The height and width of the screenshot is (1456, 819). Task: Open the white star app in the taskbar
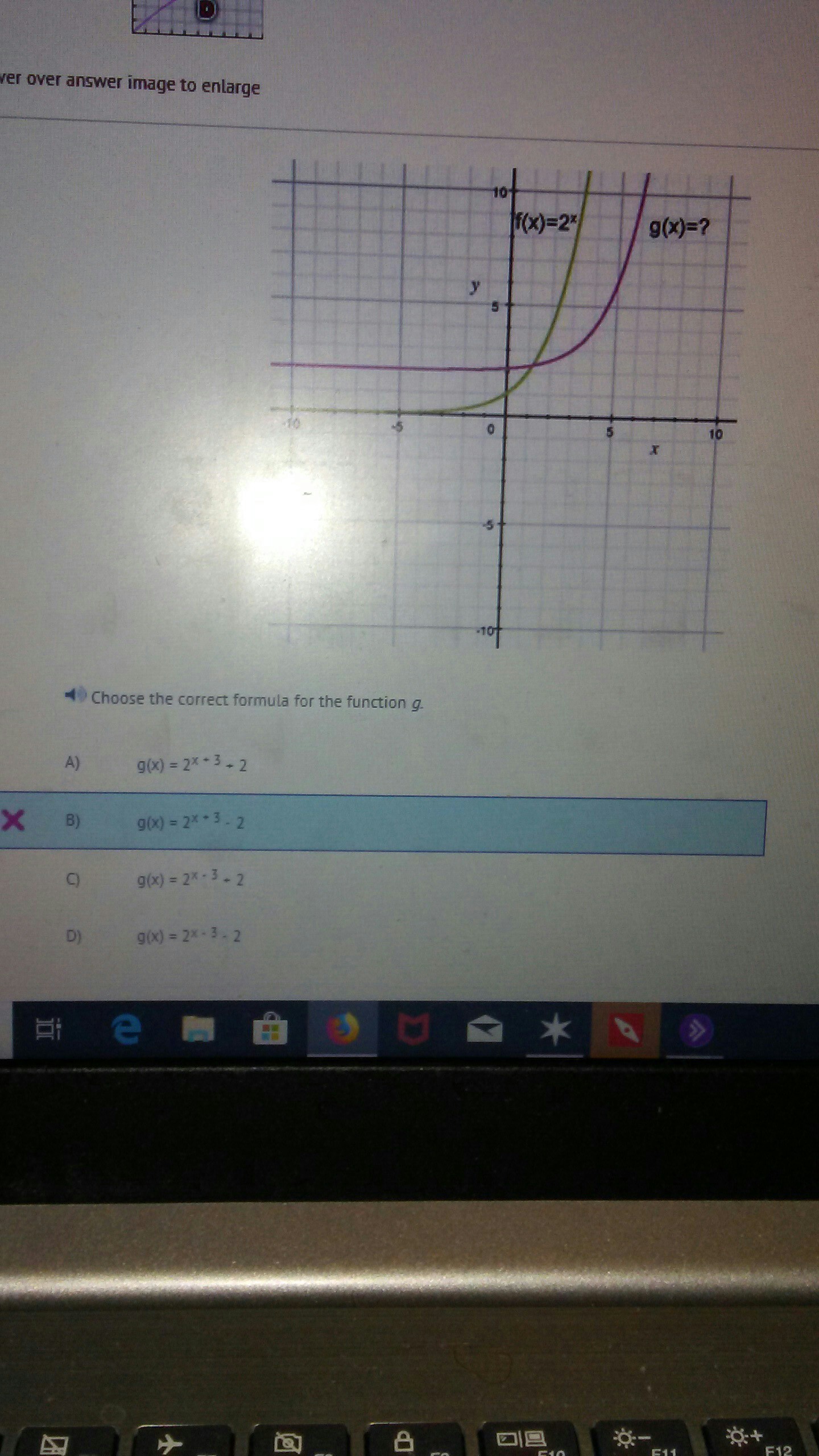[x=555, y=1029]
